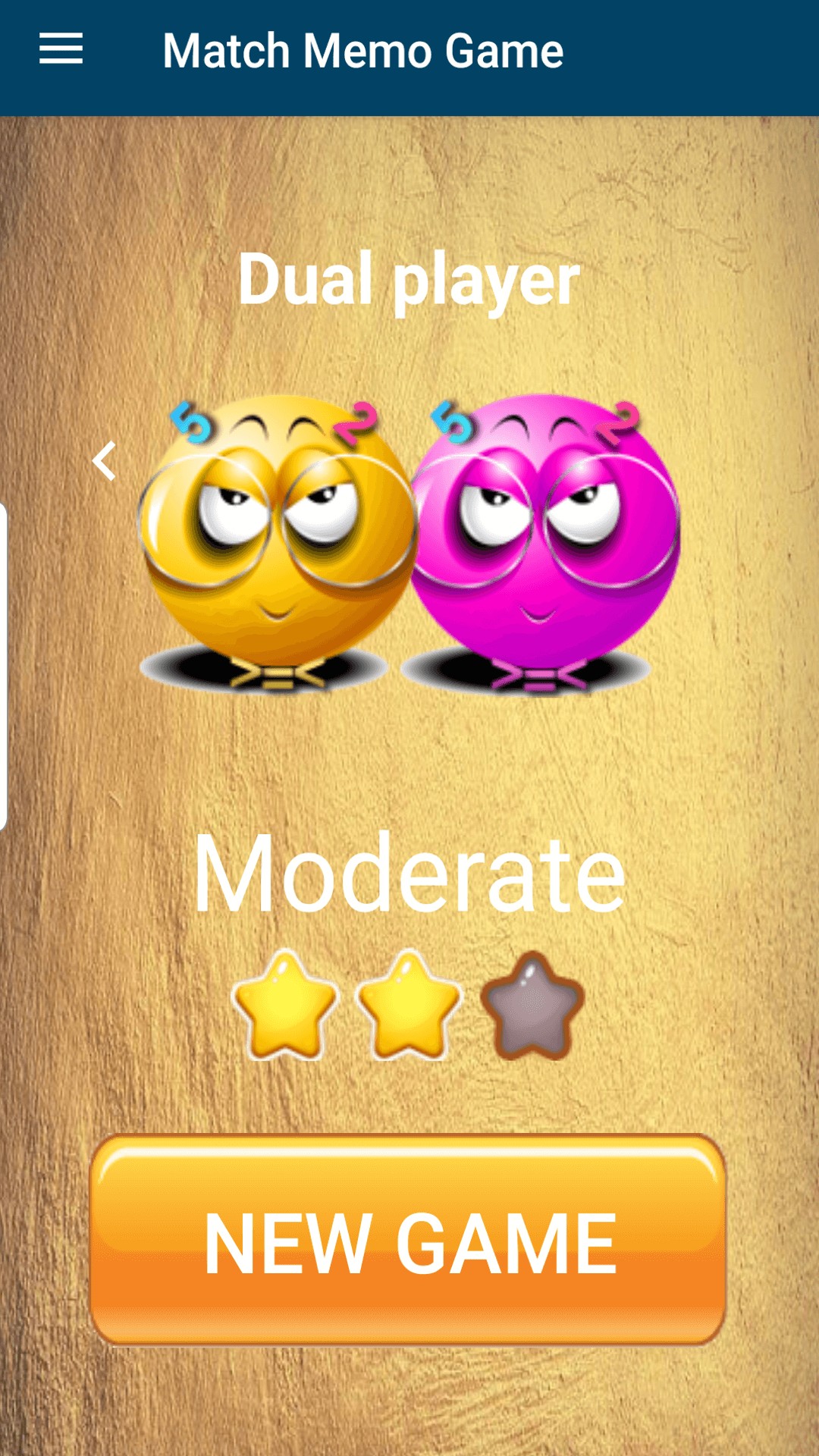Select the first yellow difficulty star
This screenshot has width=819, height=1456.
[x=285, y=1005]
